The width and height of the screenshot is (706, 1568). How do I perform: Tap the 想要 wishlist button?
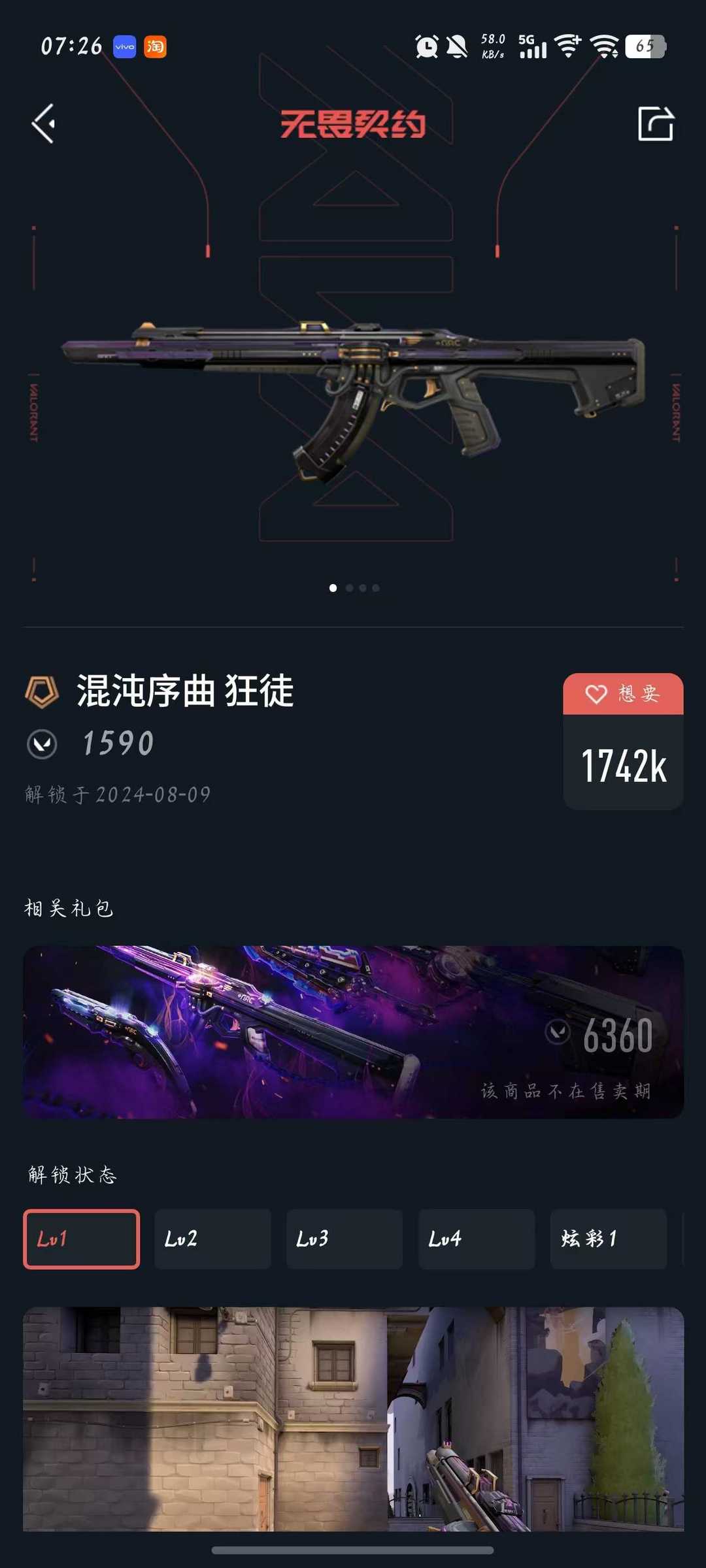click(x=622, y=694)
